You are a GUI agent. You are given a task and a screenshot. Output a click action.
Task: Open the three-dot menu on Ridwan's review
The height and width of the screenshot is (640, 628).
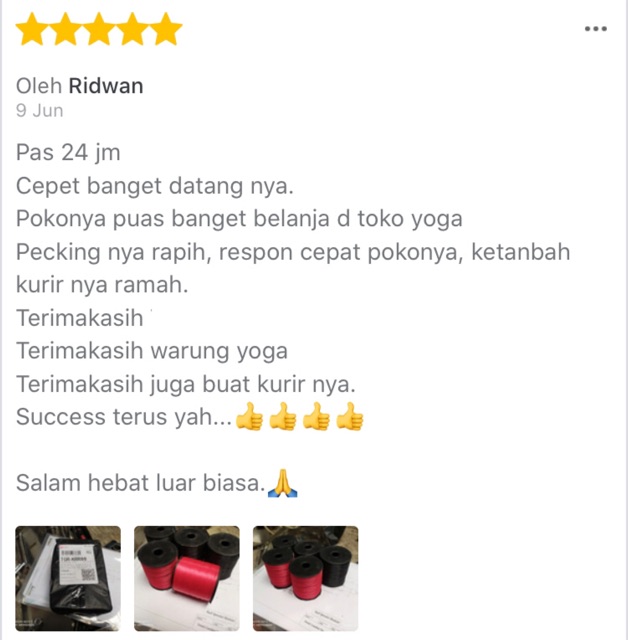click(595, 29)
